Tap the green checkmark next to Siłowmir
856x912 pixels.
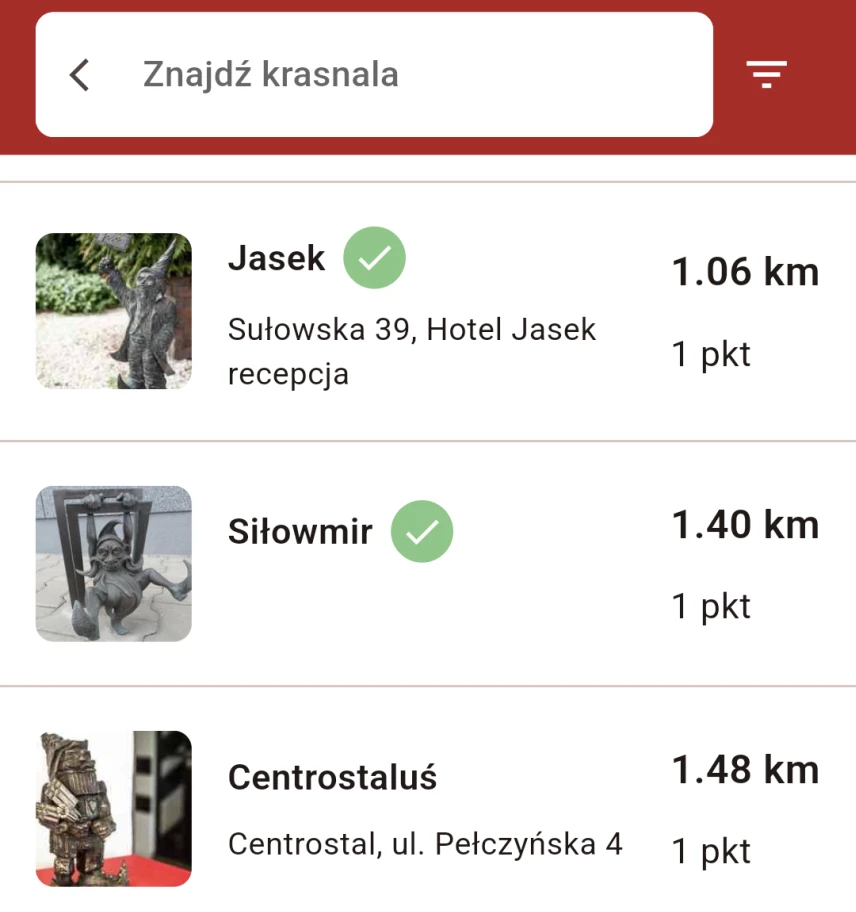pyautogui.click(x=422, y=532)
